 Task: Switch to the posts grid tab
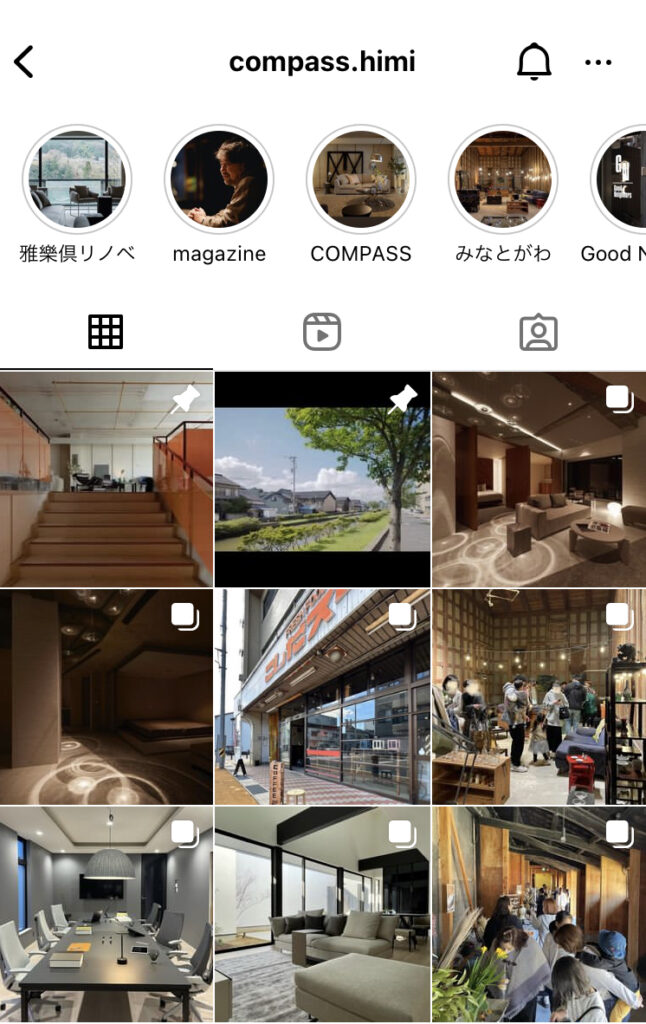[x=106, y=332]
